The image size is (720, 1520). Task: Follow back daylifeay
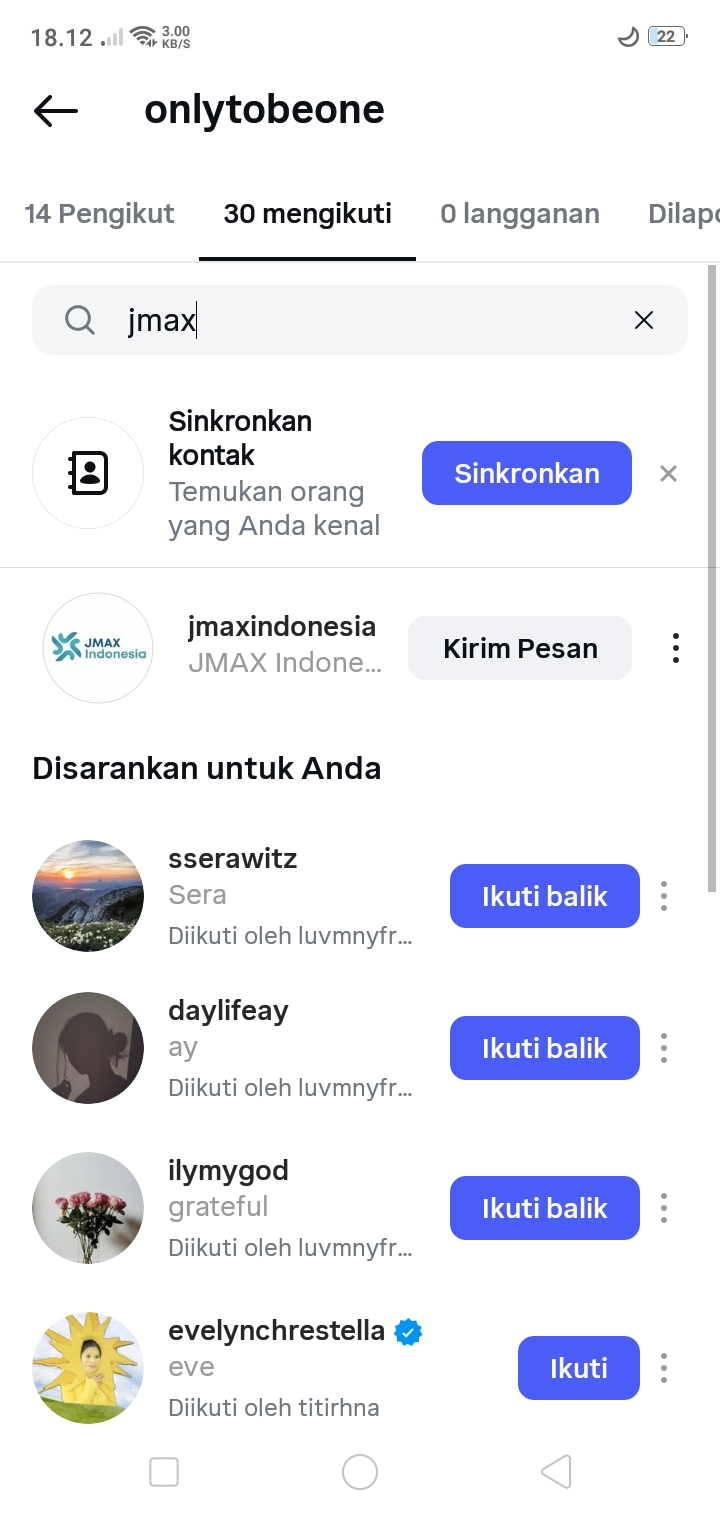pos(544,1048)
